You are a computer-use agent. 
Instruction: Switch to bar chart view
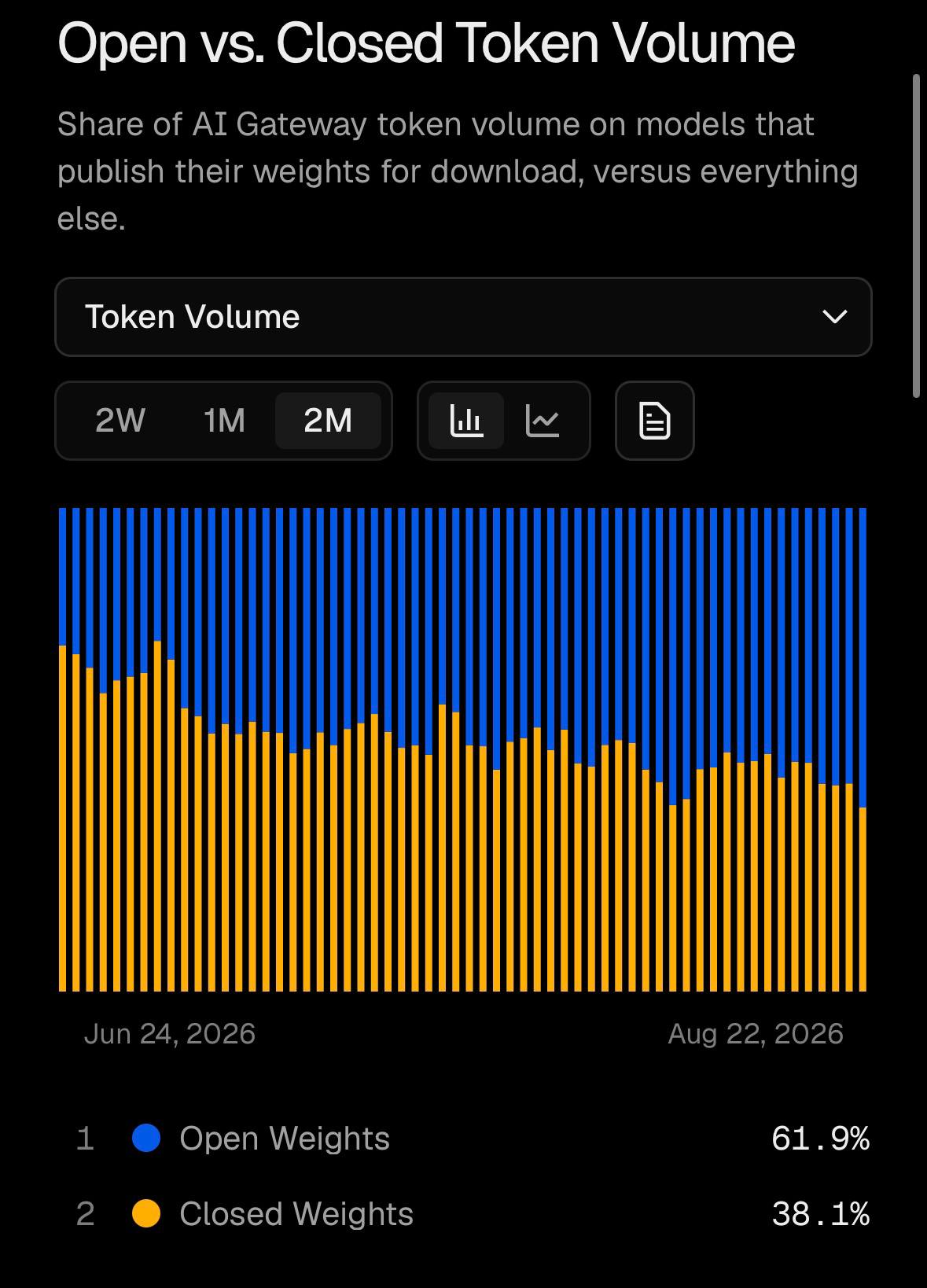pos(466,421)
